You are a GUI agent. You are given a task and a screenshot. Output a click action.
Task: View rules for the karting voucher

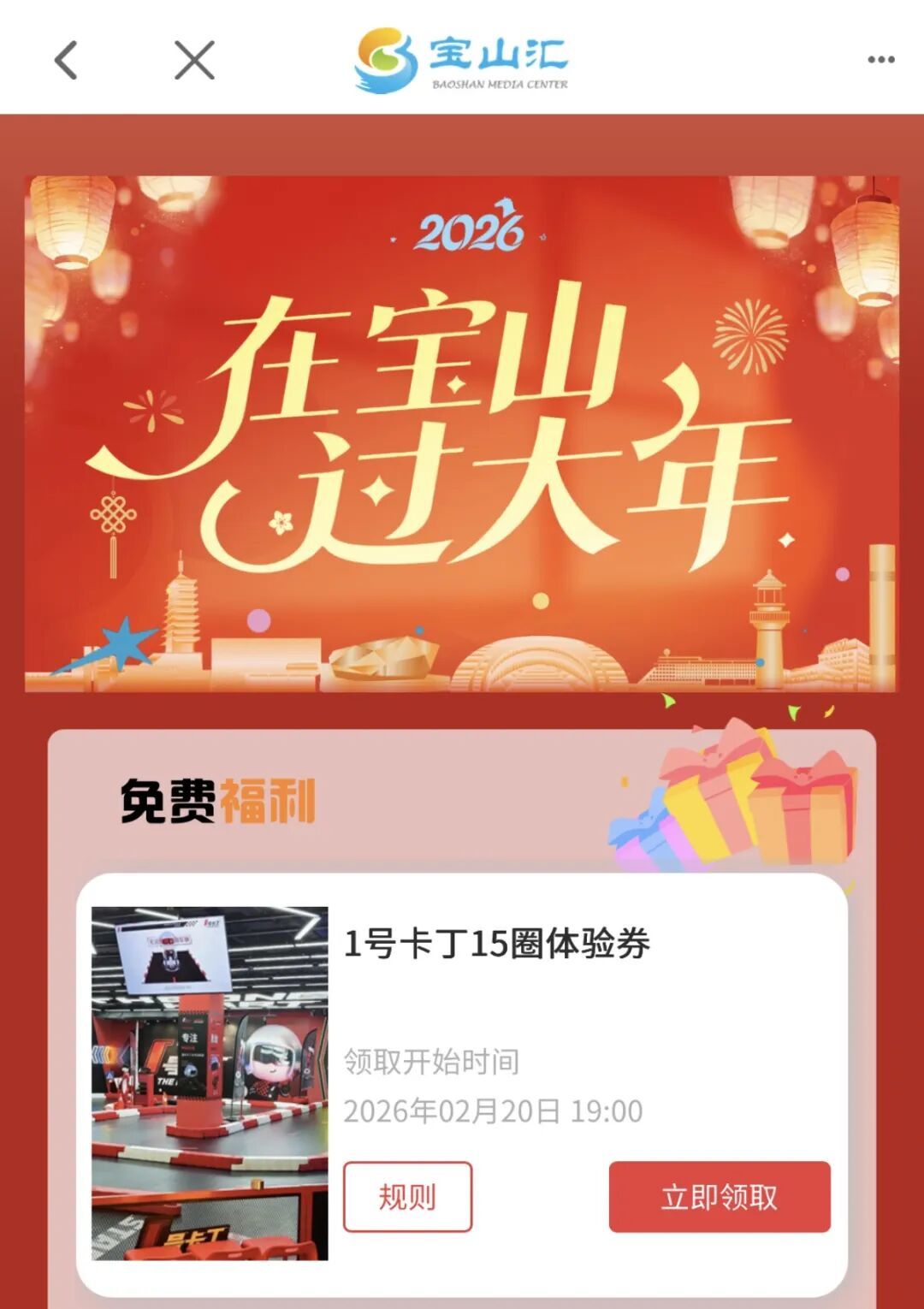coord(407,1196)
